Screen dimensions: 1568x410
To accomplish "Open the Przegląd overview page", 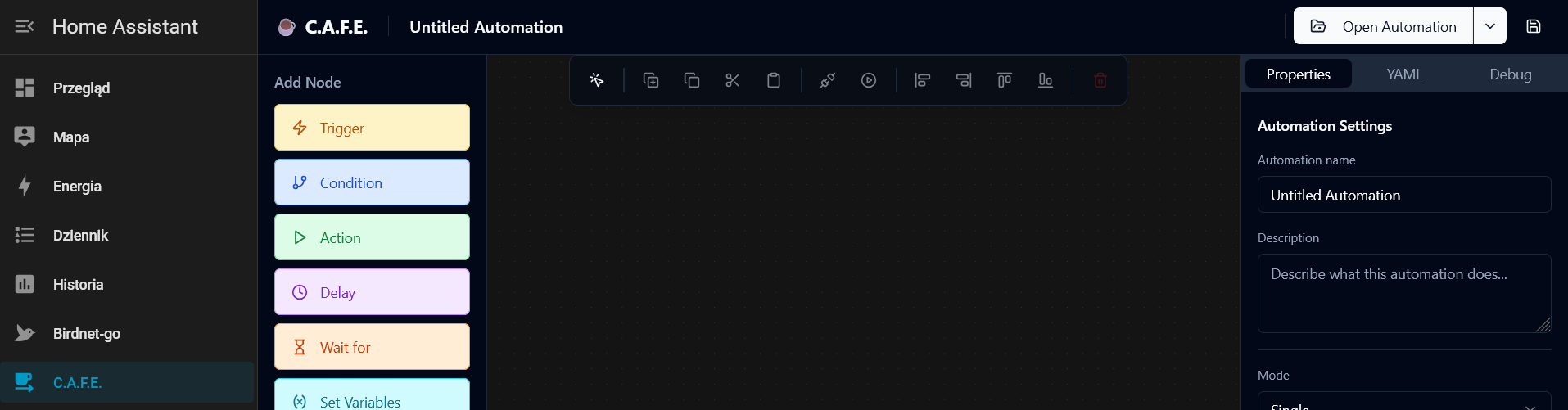I will [x=81, y=88].
